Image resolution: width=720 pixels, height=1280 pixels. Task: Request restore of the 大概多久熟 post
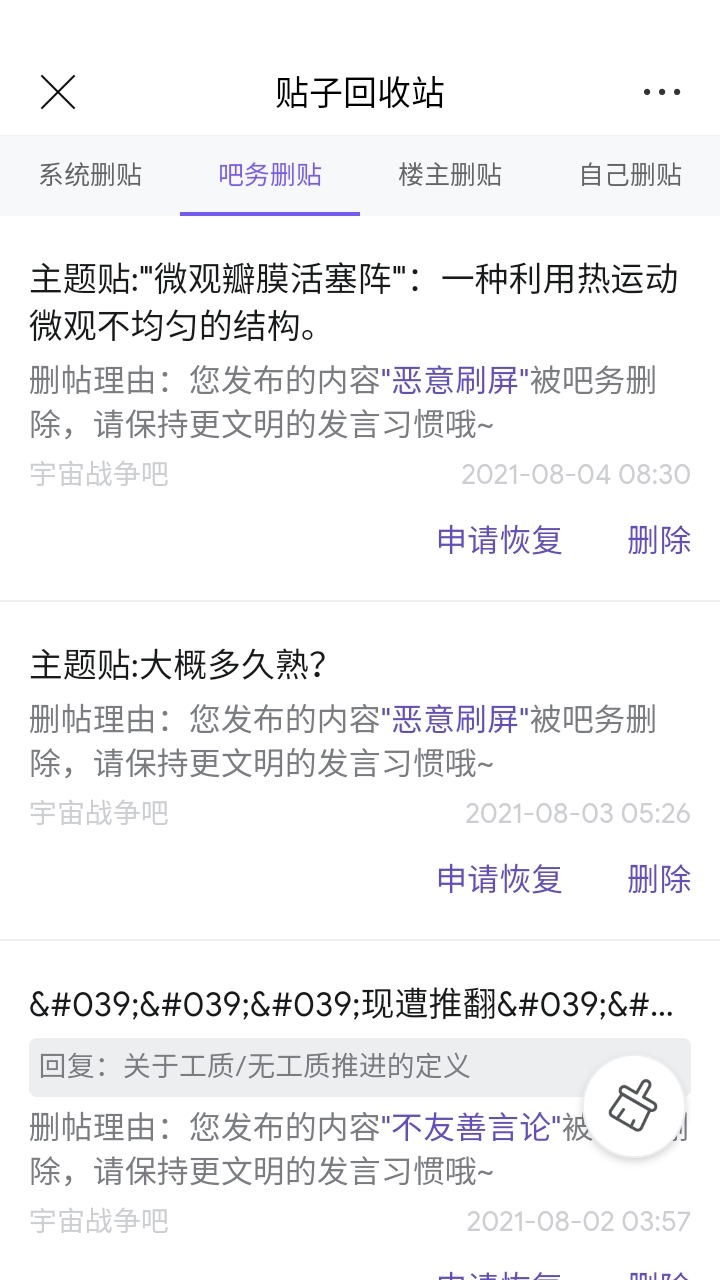[x=499, y=879]
